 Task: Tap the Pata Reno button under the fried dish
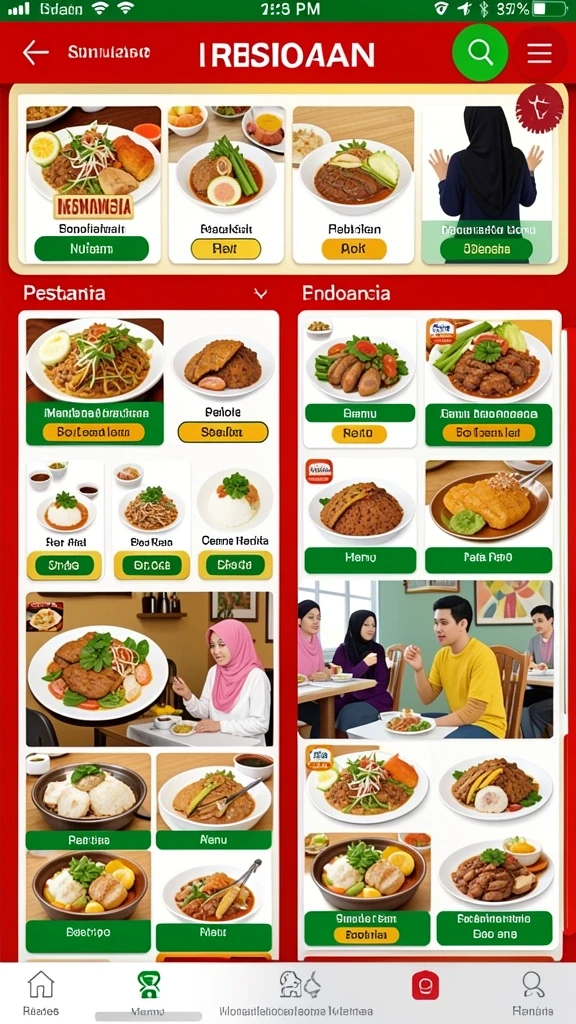(x=488, y=560)
